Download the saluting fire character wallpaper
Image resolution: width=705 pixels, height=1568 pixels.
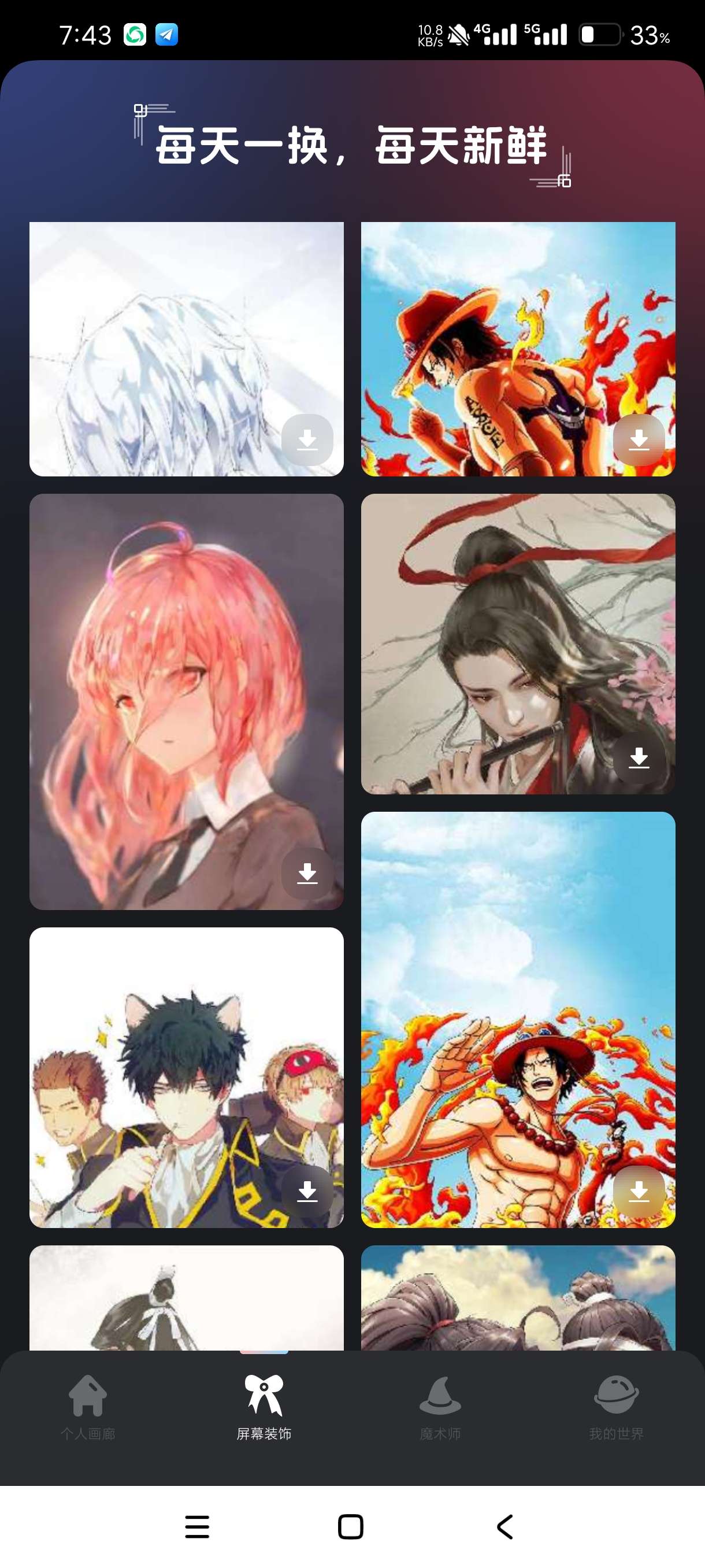639,1191
